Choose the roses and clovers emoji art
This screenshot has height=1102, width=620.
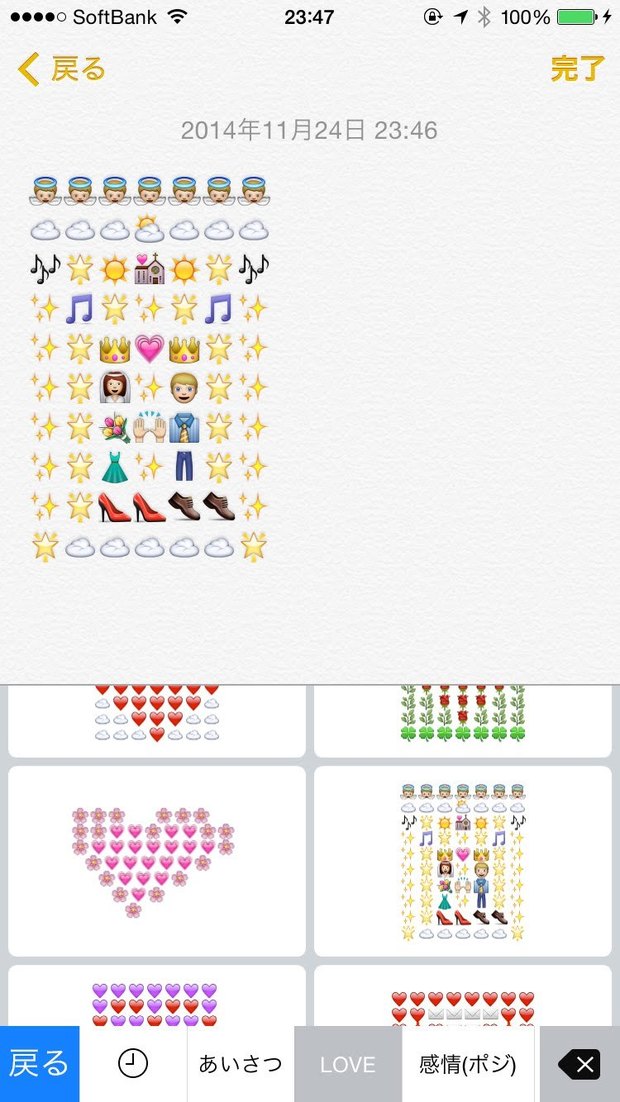point(463,720)
